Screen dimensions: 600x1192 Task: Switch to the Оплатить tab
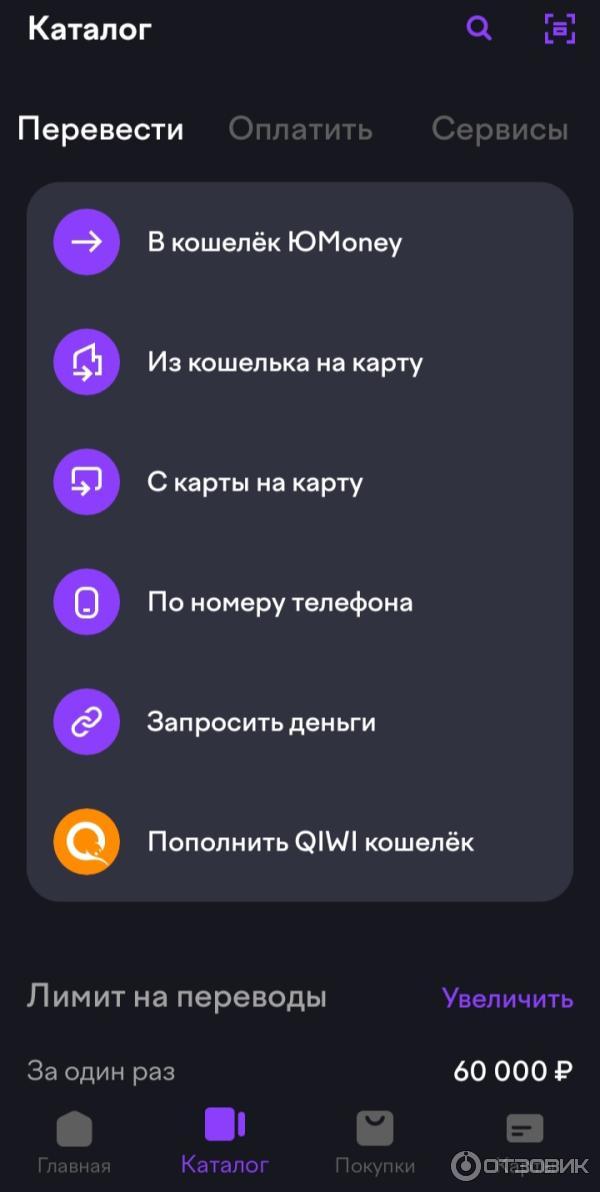(x=300, y=129)
